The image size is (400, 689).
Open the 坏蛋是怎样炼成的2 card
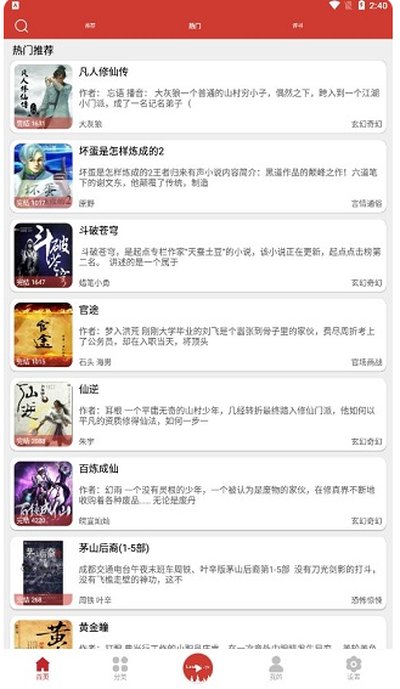coord(198,177)
